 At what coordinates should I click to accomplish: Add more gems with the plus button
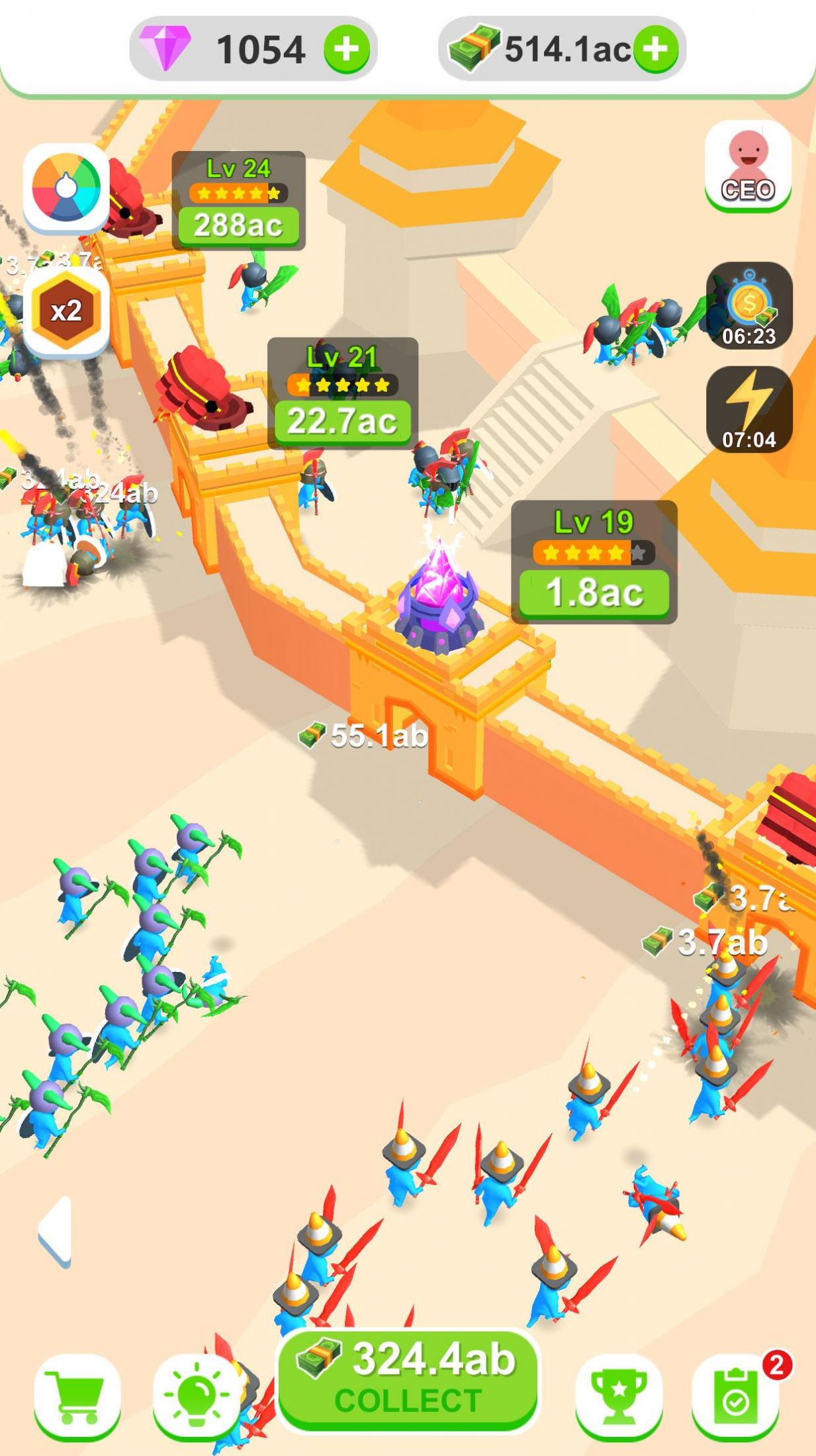(x=346, y=50)
